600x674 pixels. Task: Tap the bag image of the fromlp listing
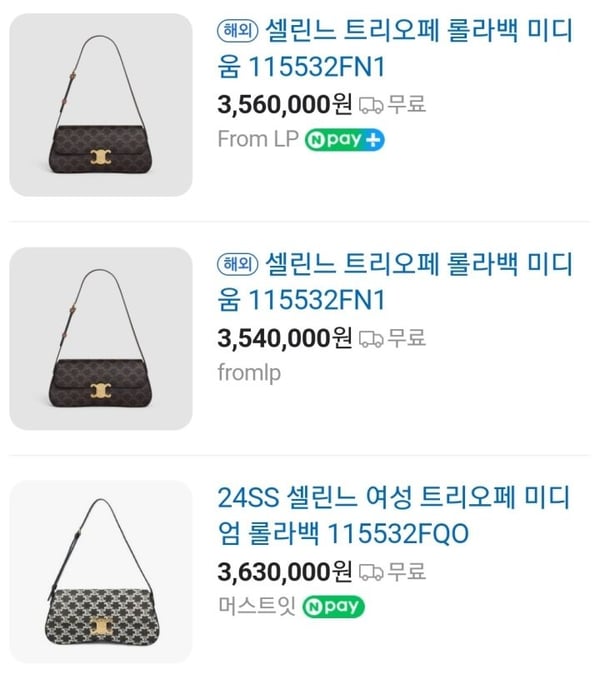(100, 339)
